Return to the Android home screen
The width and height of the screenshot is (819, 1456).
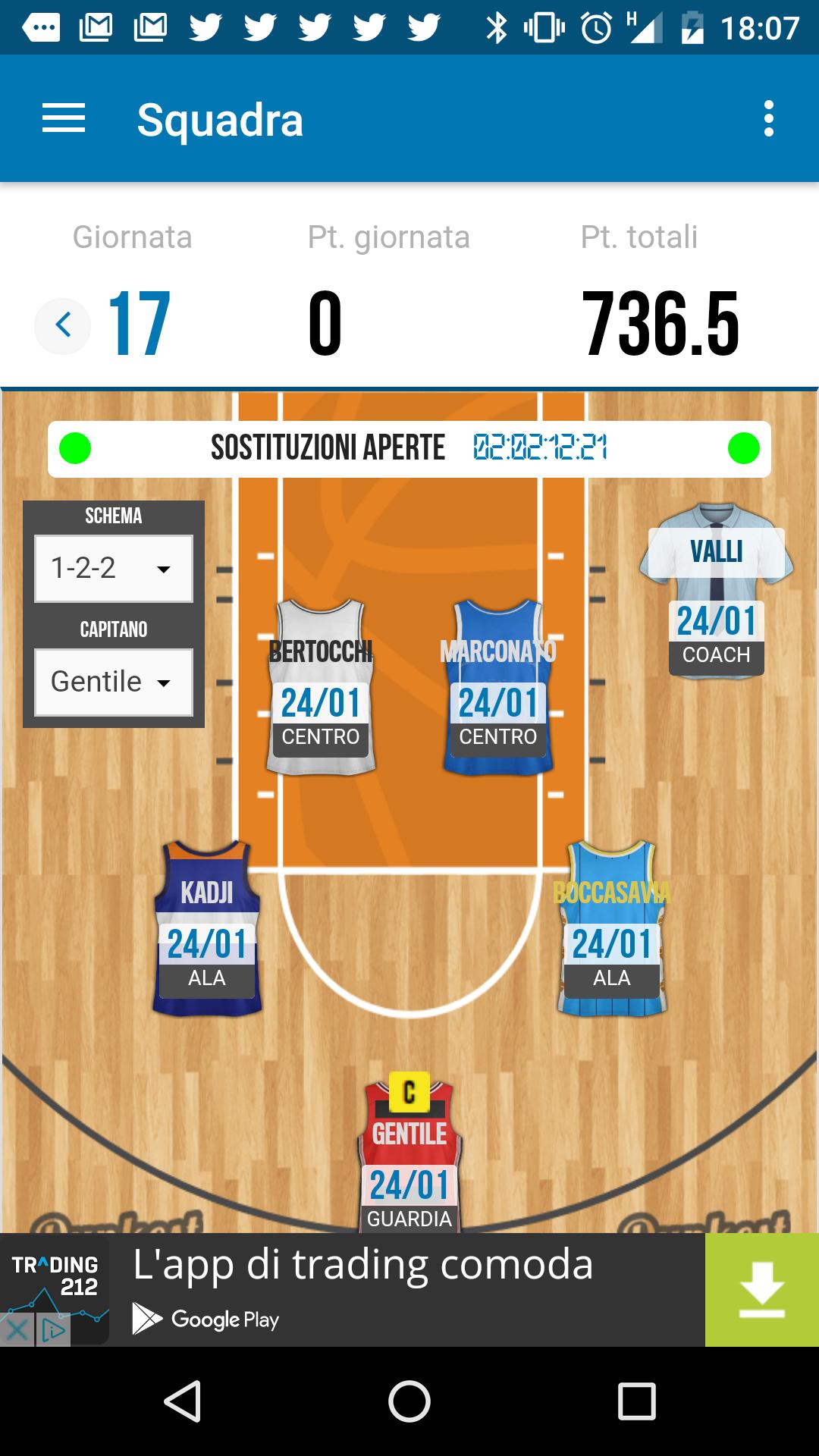(x=409, y=1401)
